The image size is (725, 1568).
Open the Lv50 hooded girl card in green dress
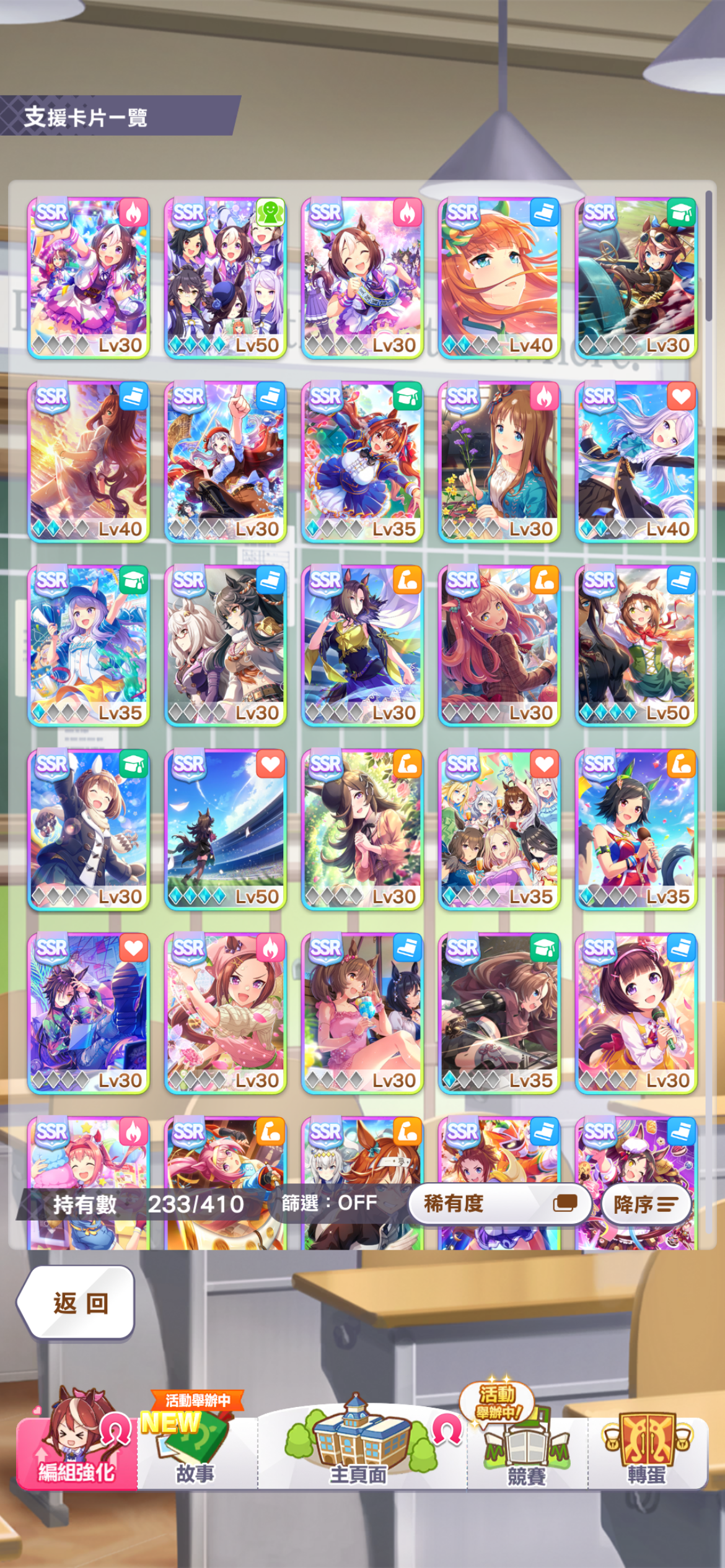tap(636, 645)
